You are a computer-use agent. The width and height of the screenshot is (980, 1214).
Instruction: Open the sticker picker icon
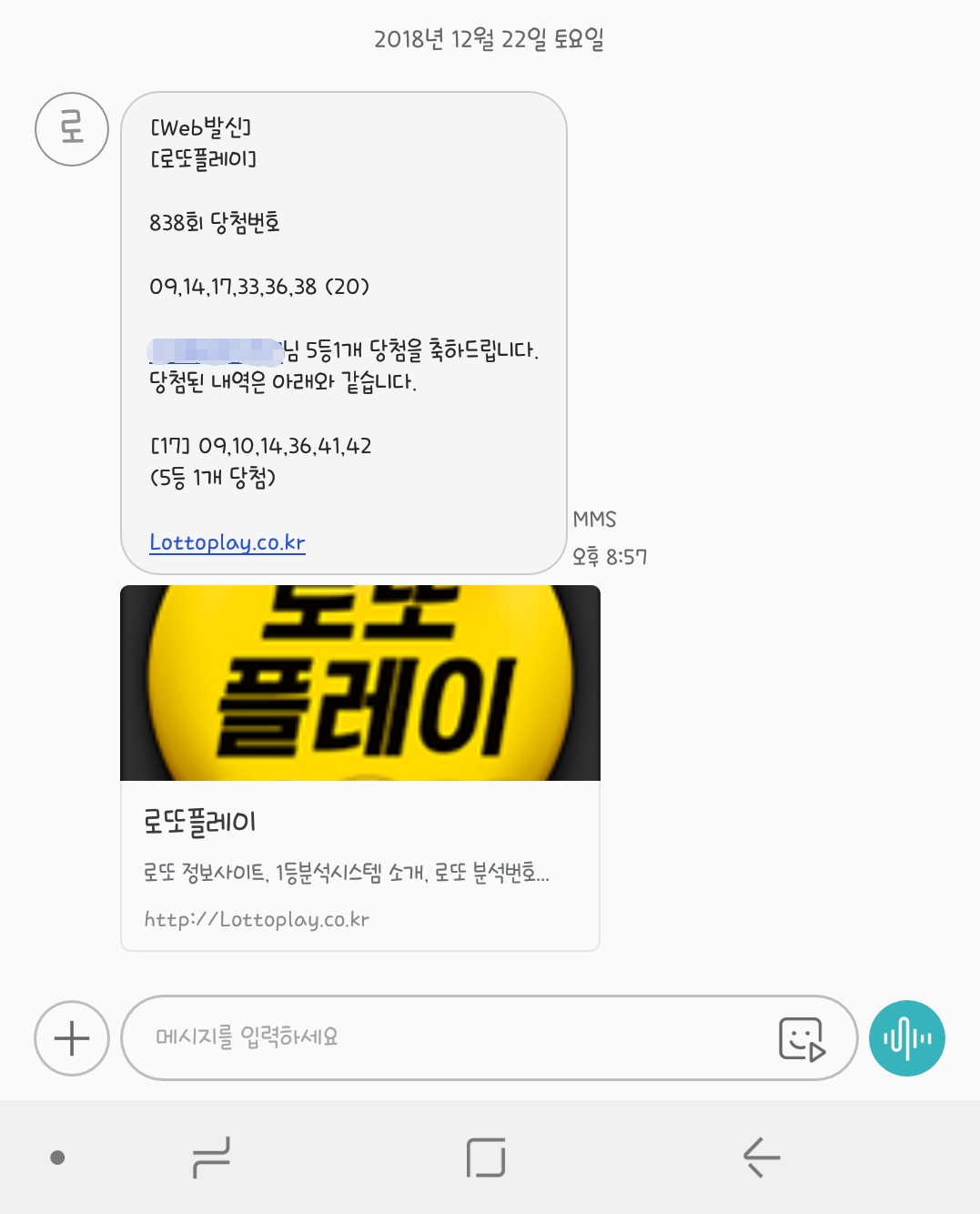click(x=802, y=1038)
